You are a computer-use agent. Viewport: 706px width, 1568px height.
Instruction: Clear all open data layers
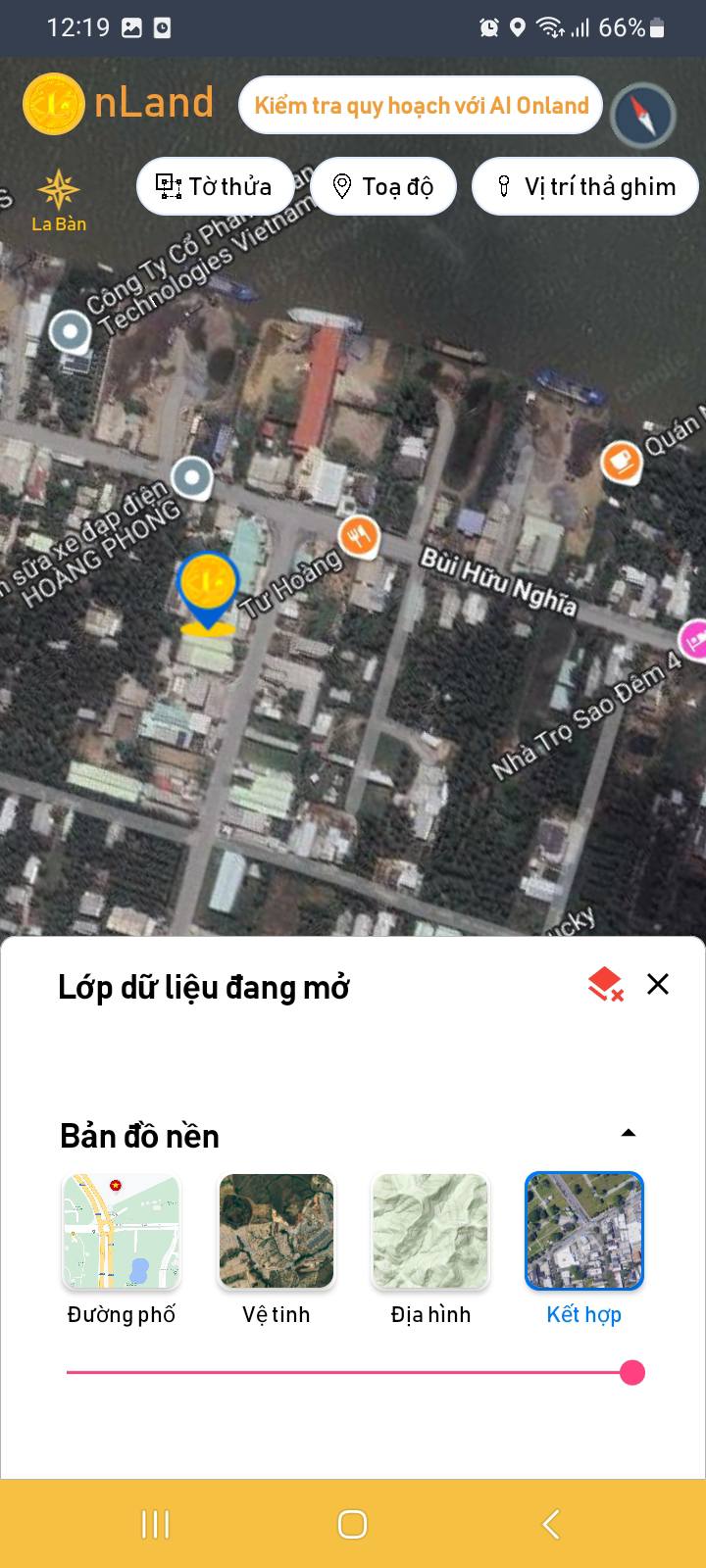click(x=605, y=984)
